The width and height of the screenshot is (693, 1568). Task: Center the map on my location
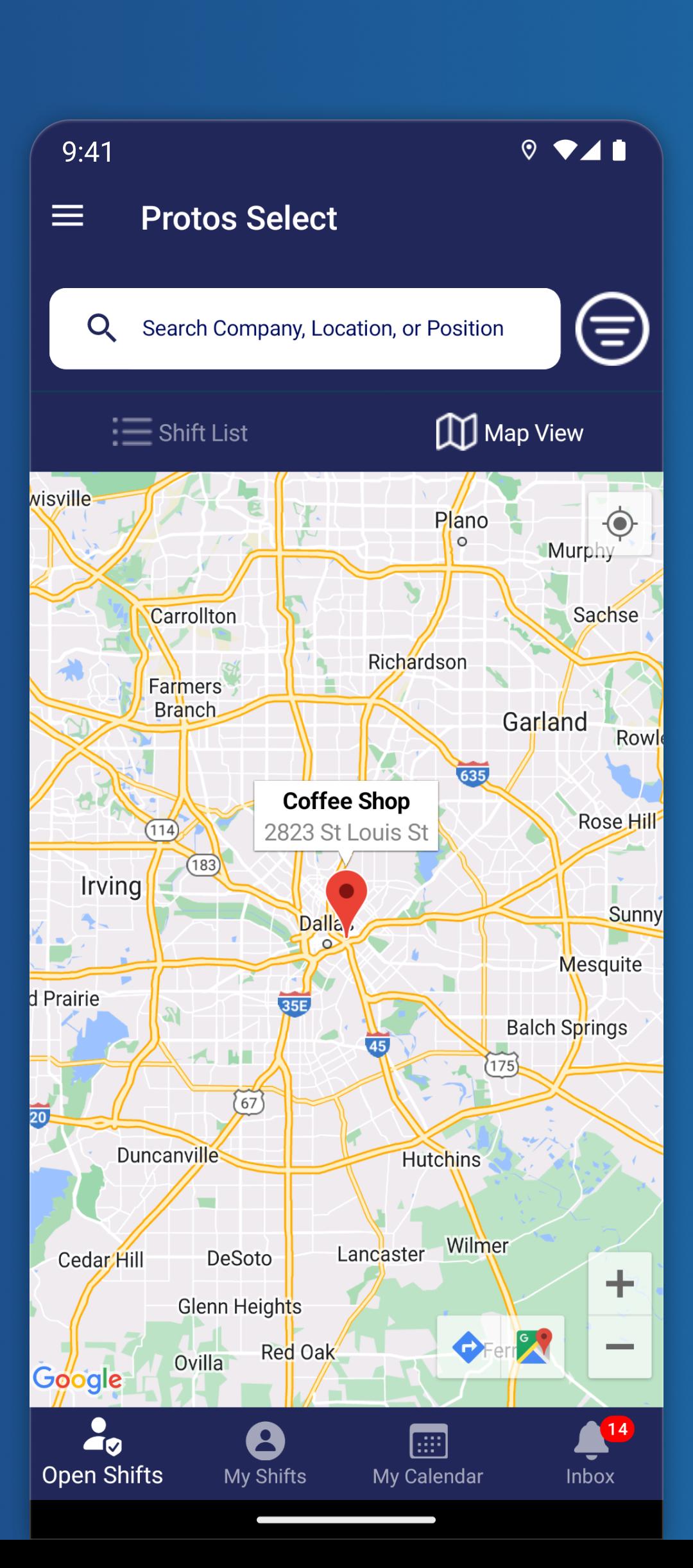pyautogui.click(x=620, y=524)
